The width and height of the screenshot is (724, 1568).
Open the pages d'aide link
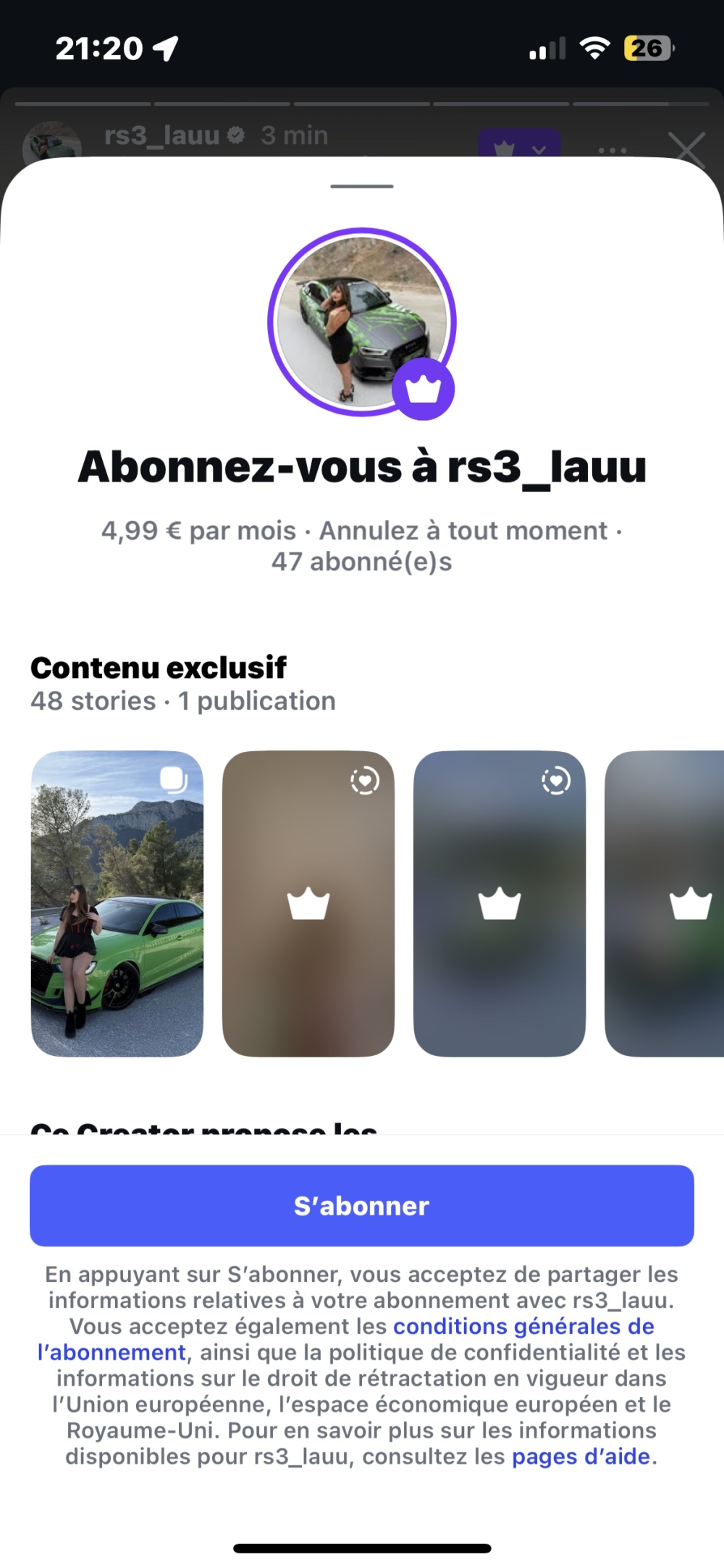[581, 1456]
